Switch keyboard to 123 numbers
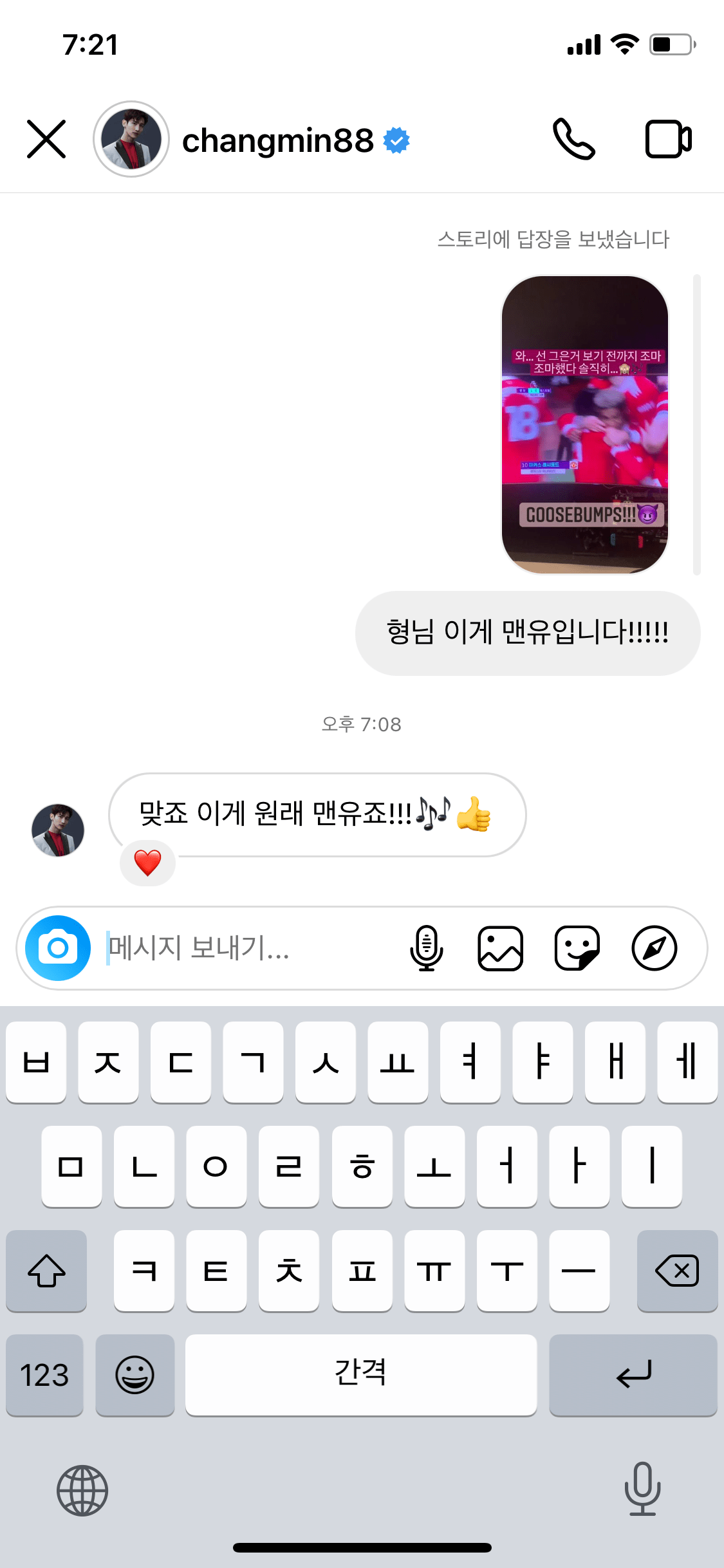724x1568 pixels. (x=44, y=1375)
